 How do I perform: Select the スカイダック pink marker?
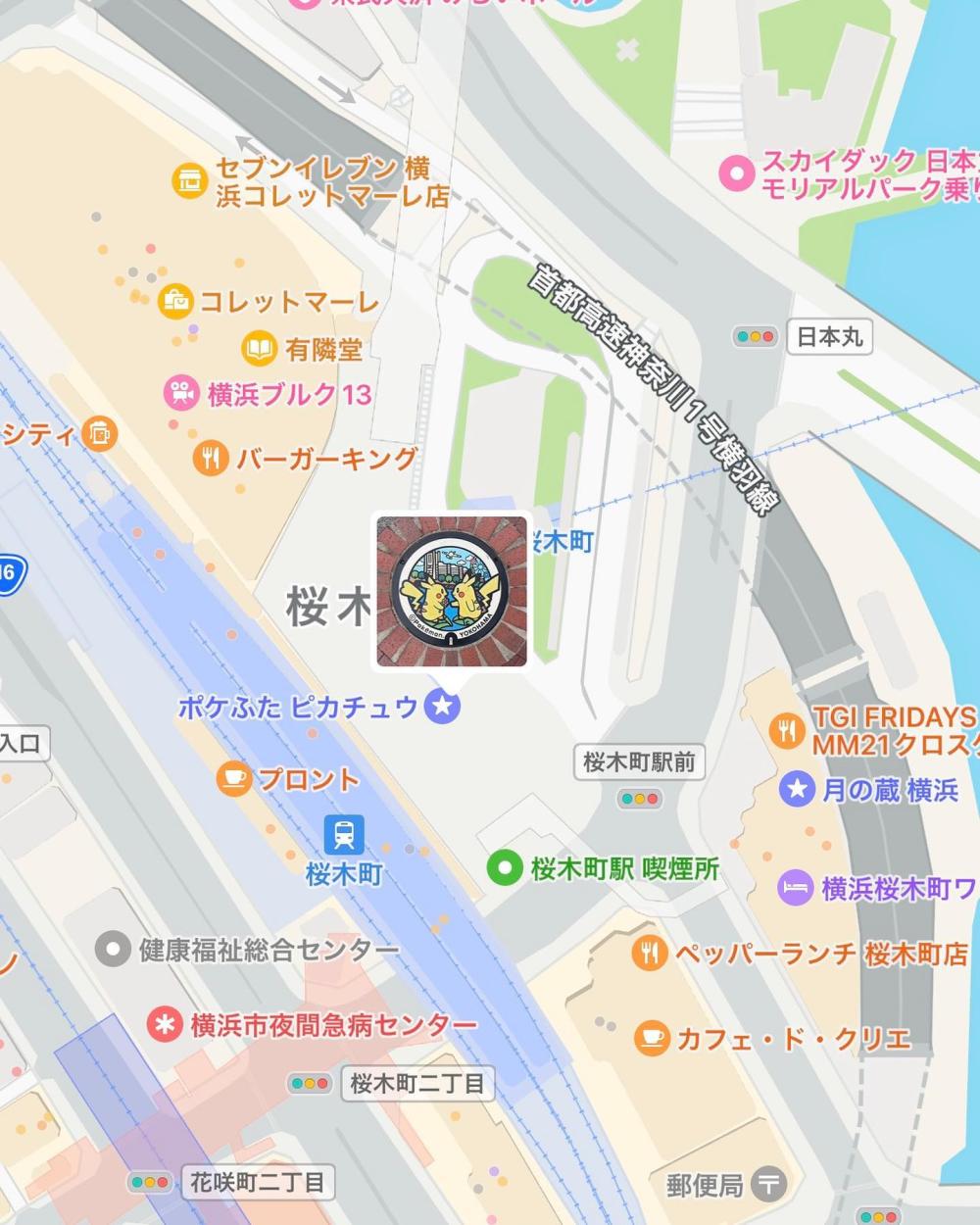pos(736,174)
